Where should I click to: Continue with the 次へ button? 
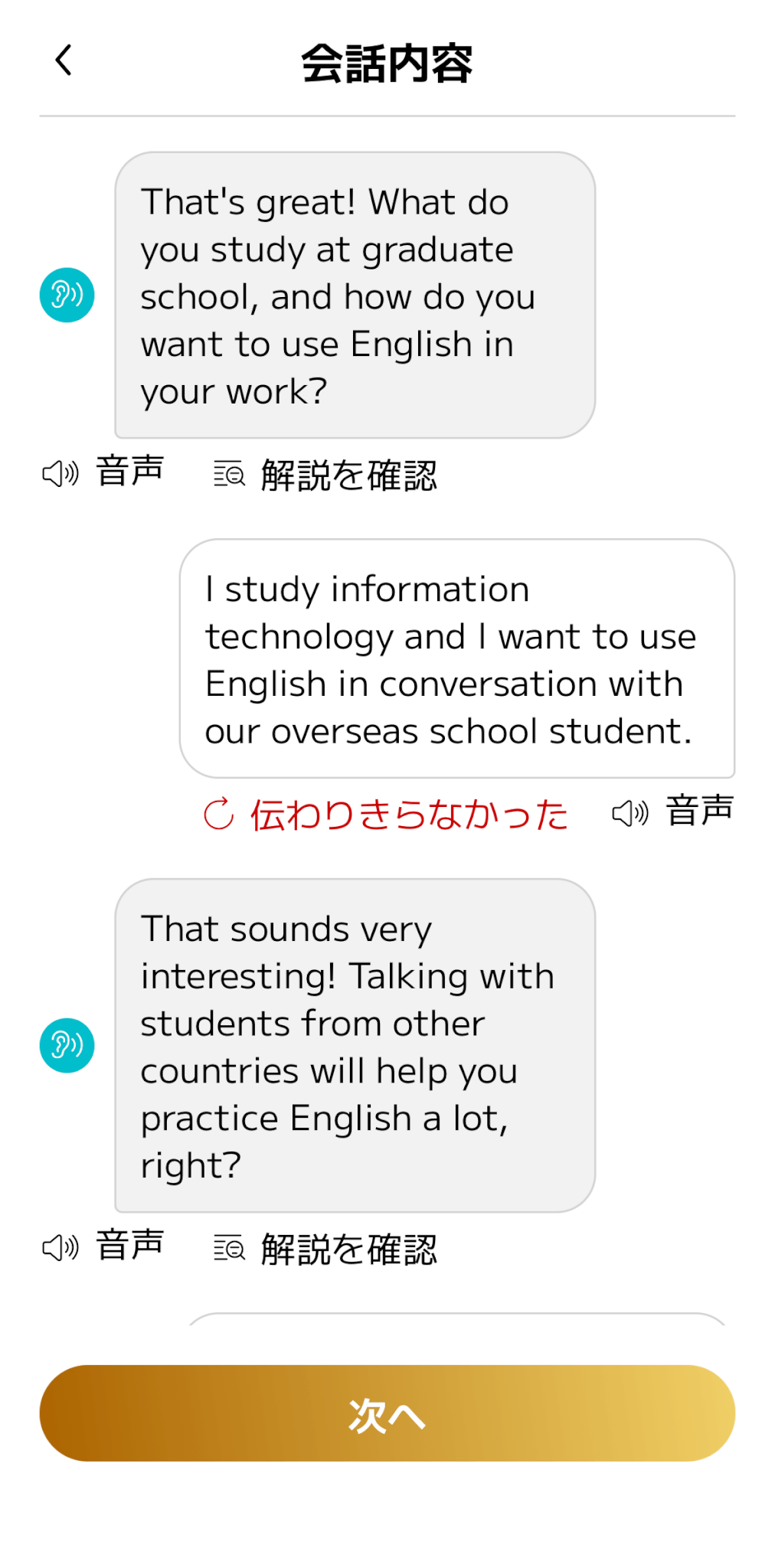(387, 1413)
